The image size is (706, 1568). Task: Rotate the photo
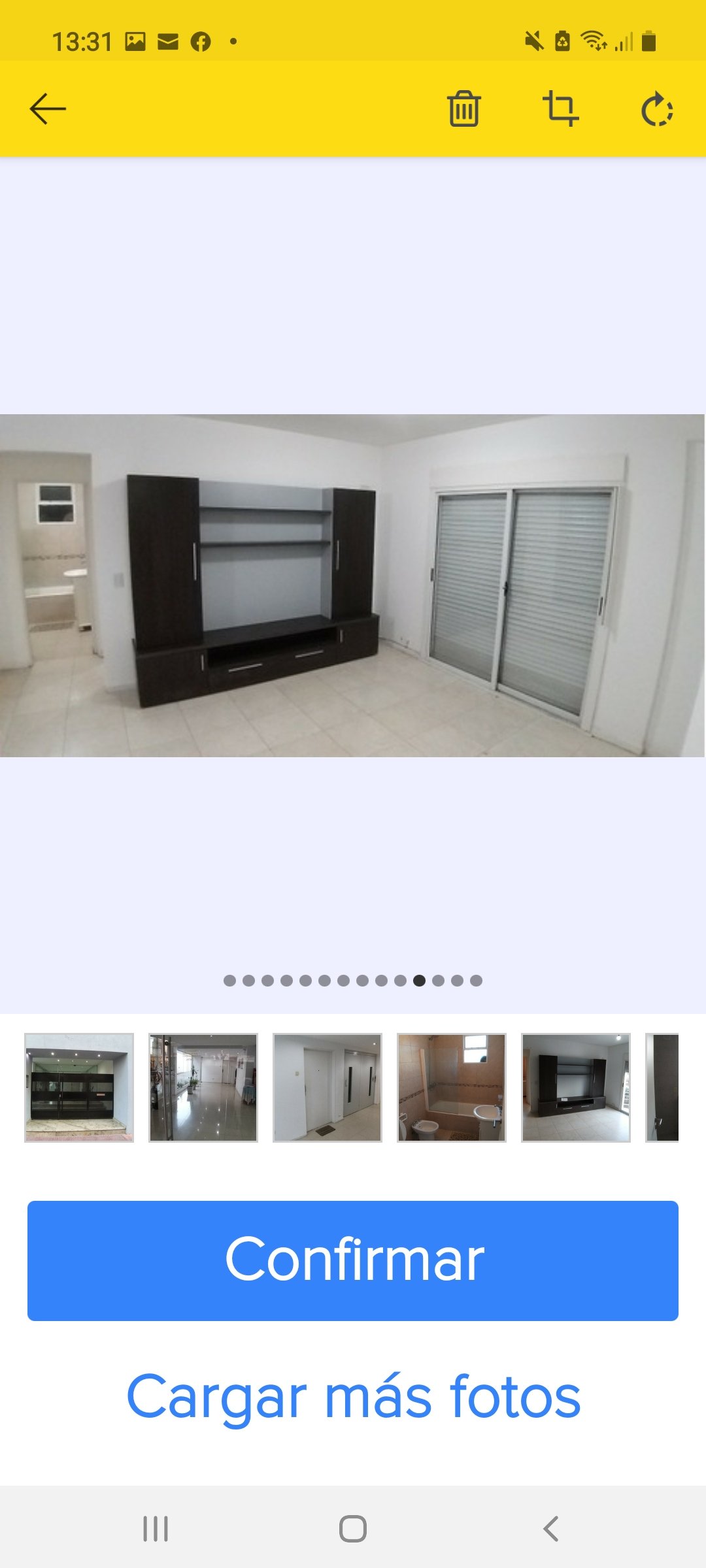pos(657,108)
